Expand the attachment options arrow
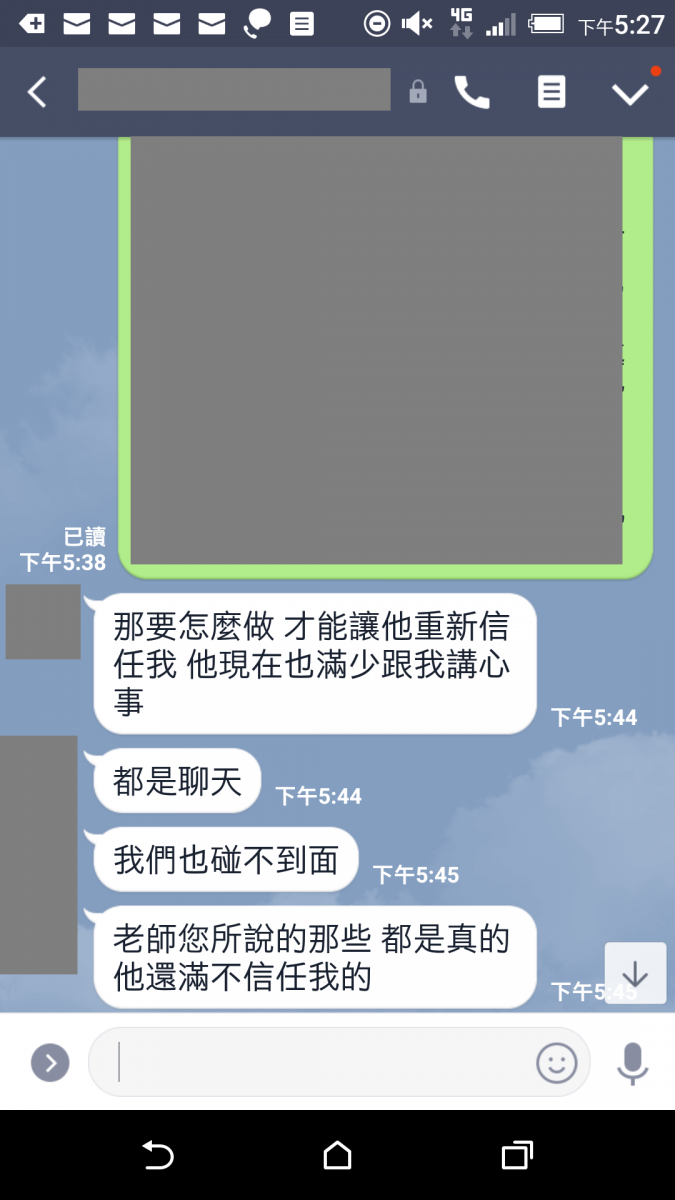675x1200 pixels. tap(50, 1062)
